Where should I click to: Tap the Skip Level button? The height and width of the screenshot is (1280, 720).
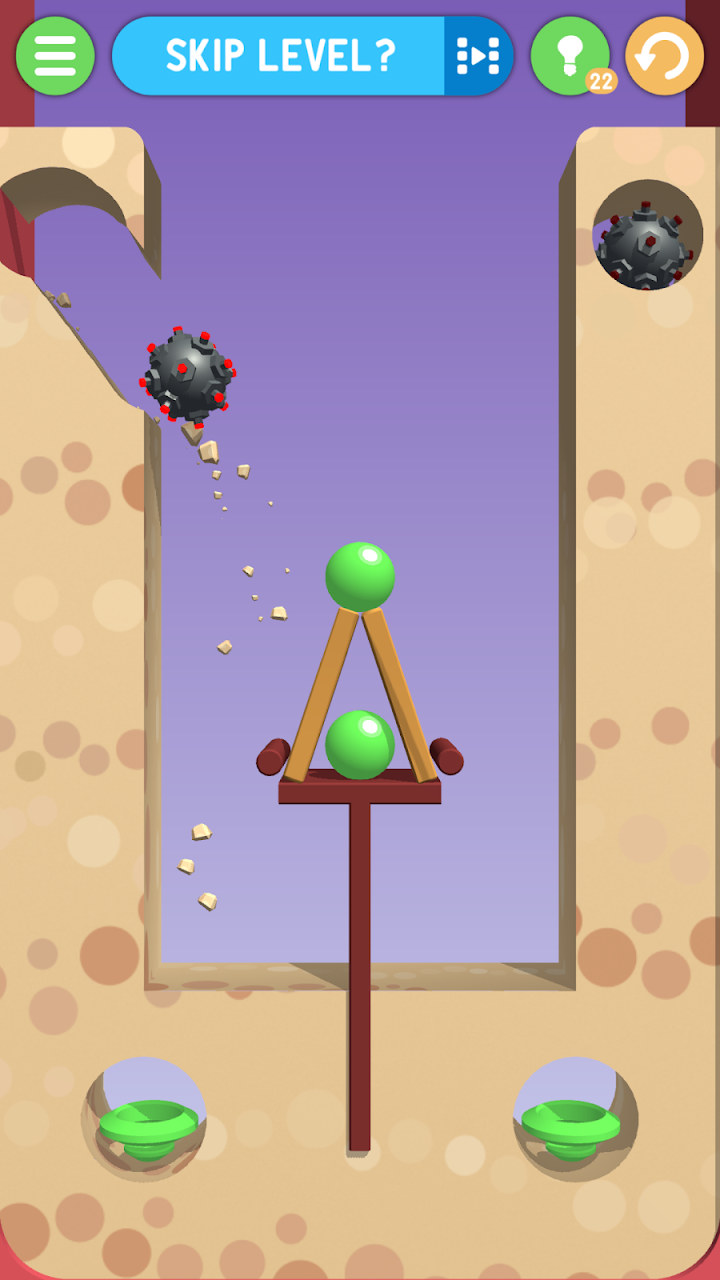[312, 56]
